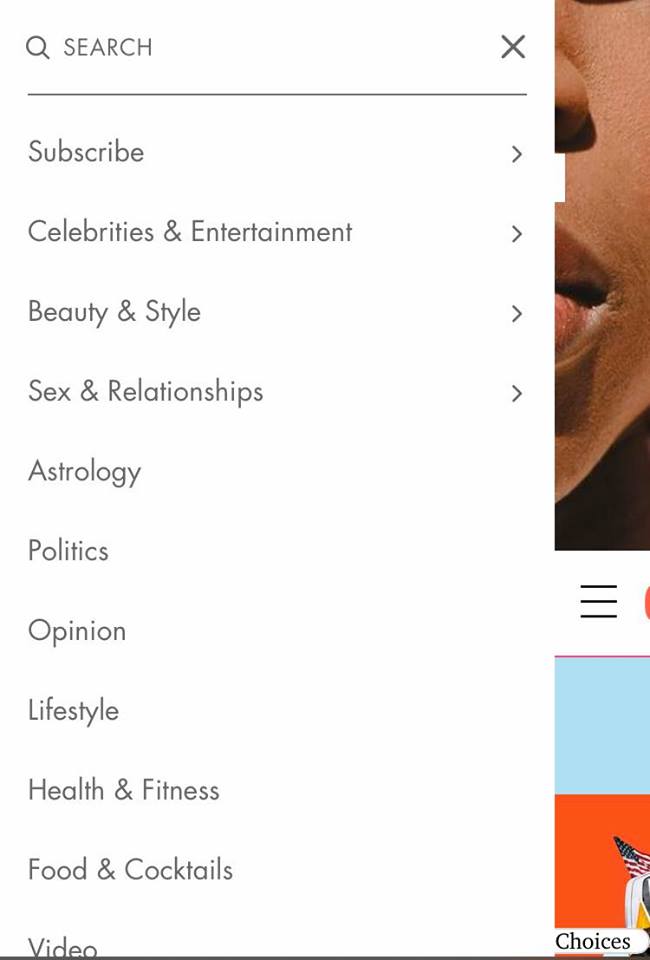
Task: Close the navigation menu
Action: click(513, 47)
